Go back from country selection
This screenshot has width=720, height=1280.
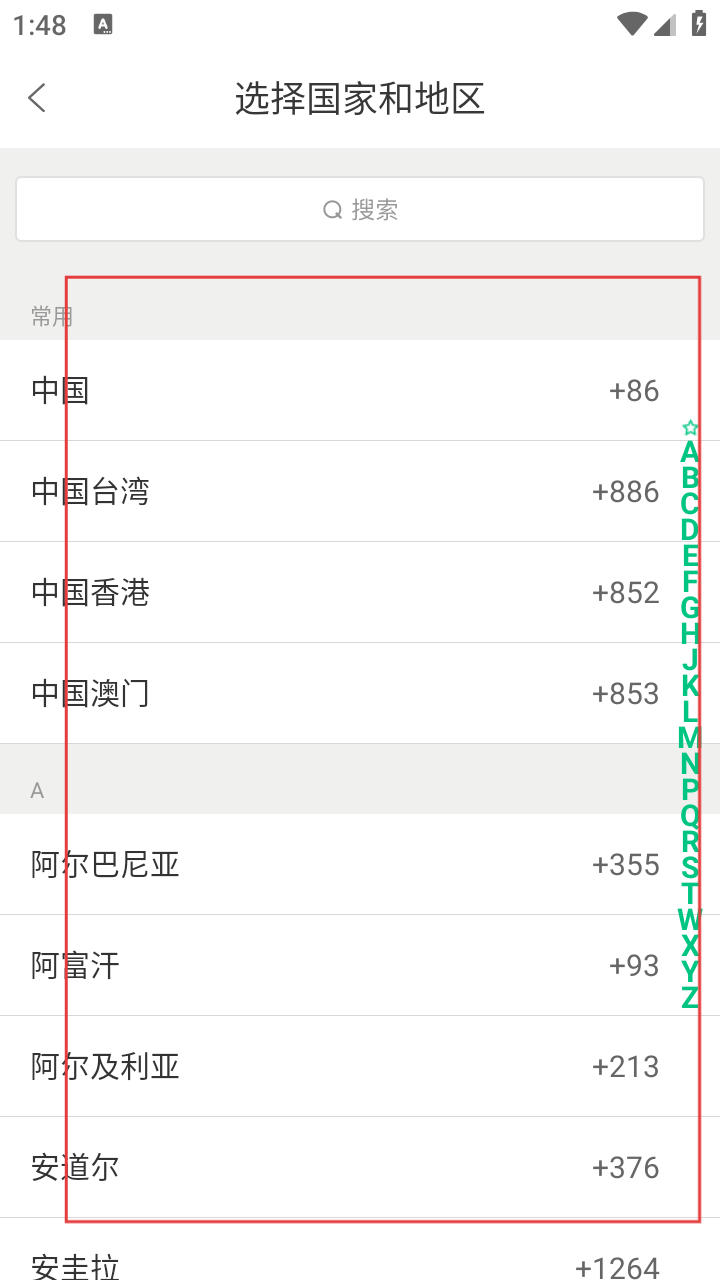[x=38, y=98]
